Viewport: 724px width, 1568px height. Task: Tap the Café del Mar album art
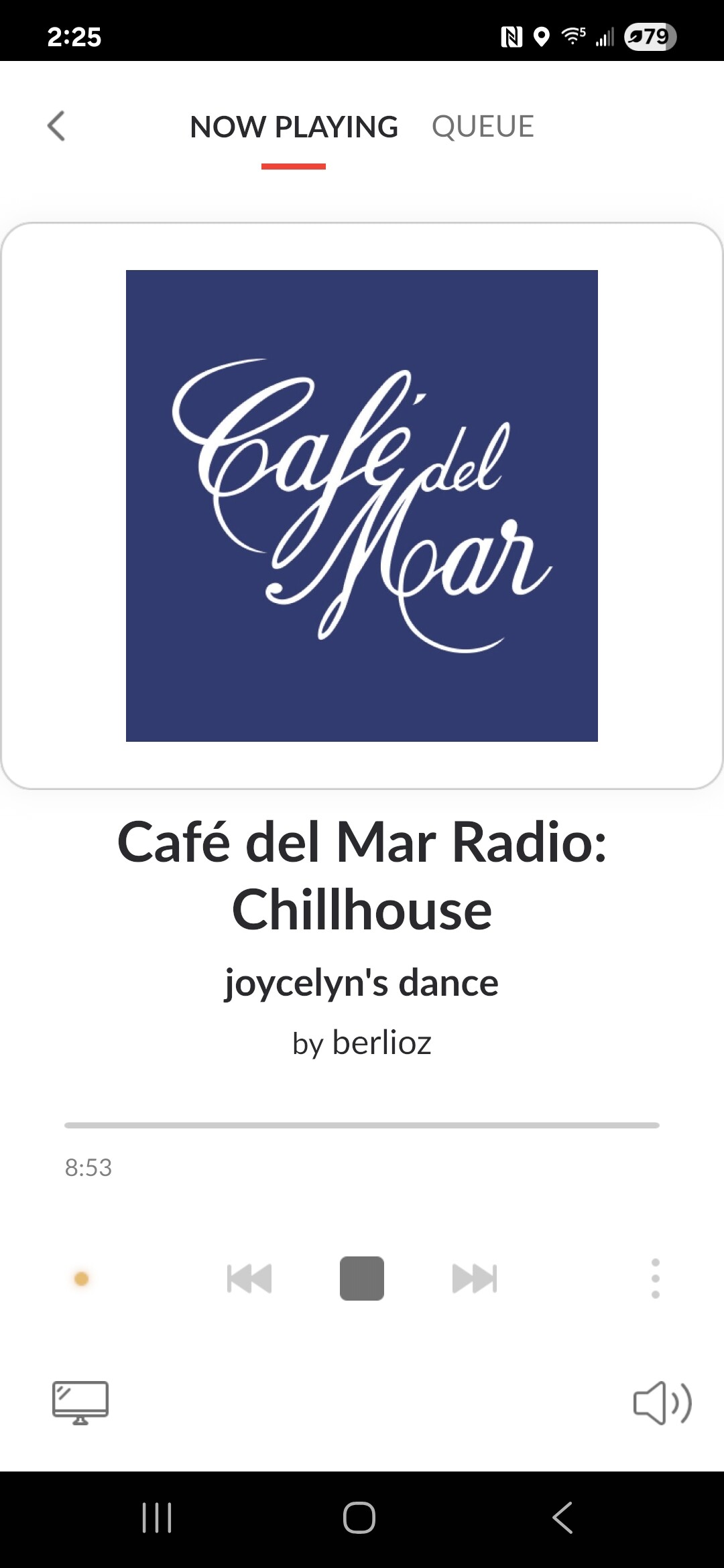(x=362, y=506)
